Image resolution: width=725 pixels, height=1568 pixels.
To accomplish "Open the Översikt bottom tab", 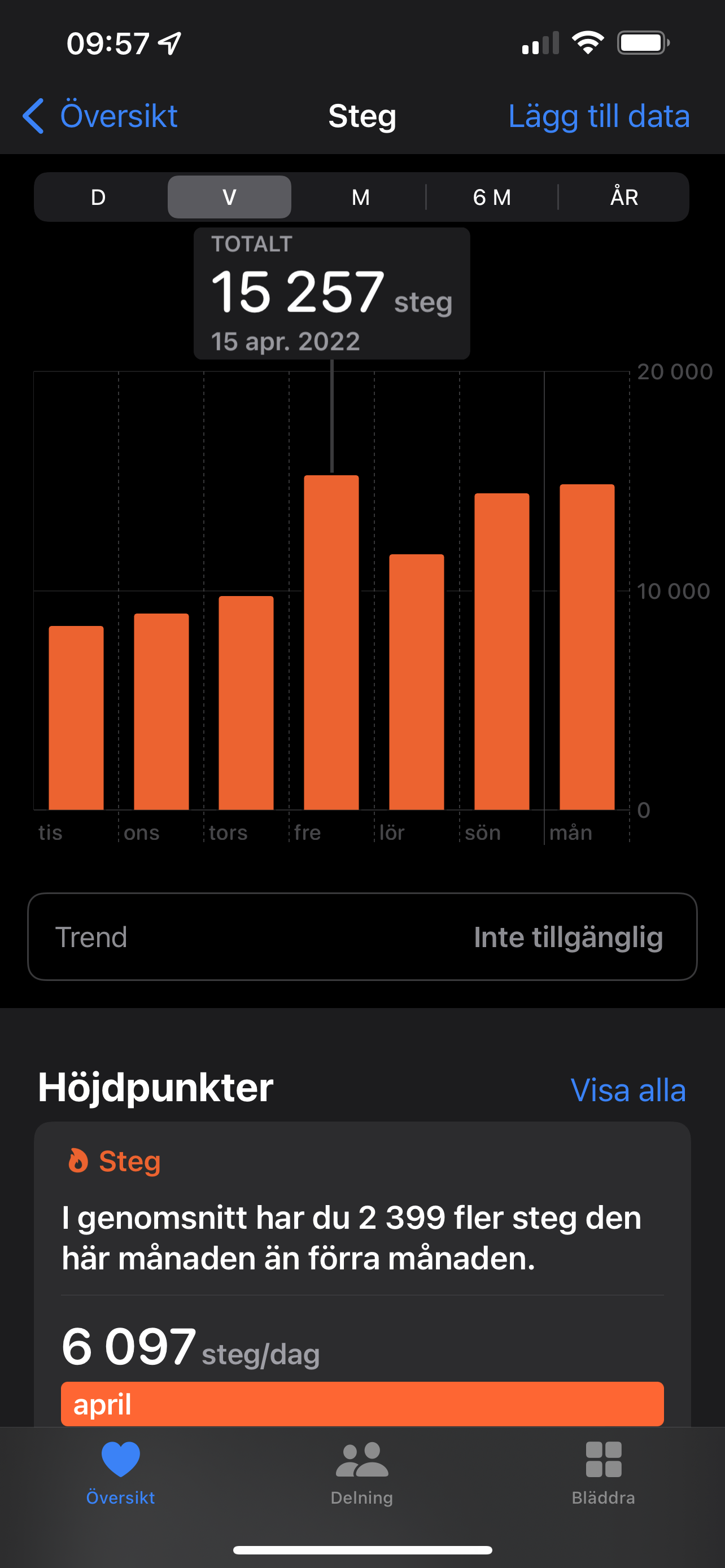I will pos(120,1473).
